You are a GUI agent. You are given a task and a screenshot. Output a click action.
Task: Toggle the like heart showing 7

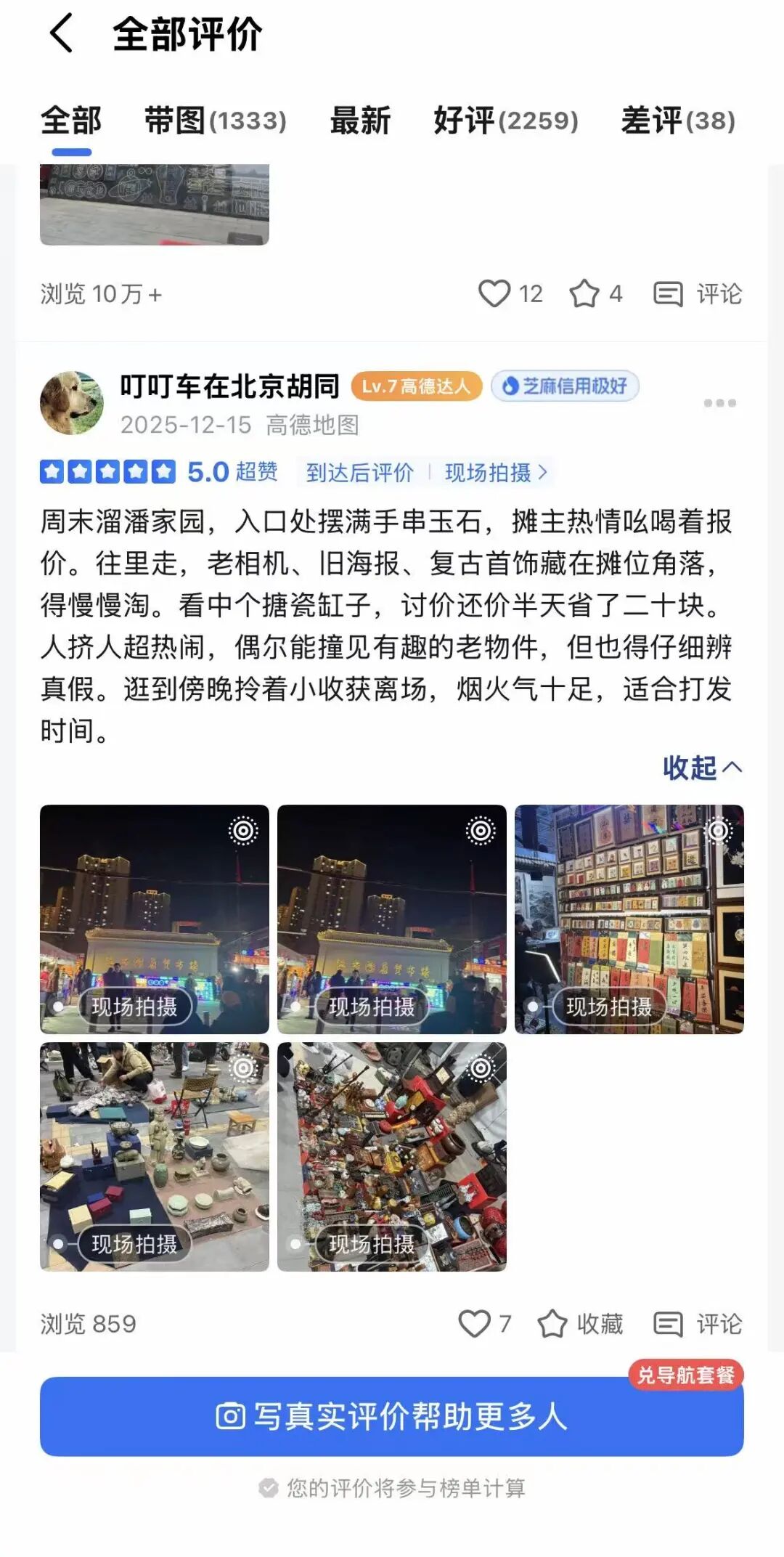[475, 1323]
